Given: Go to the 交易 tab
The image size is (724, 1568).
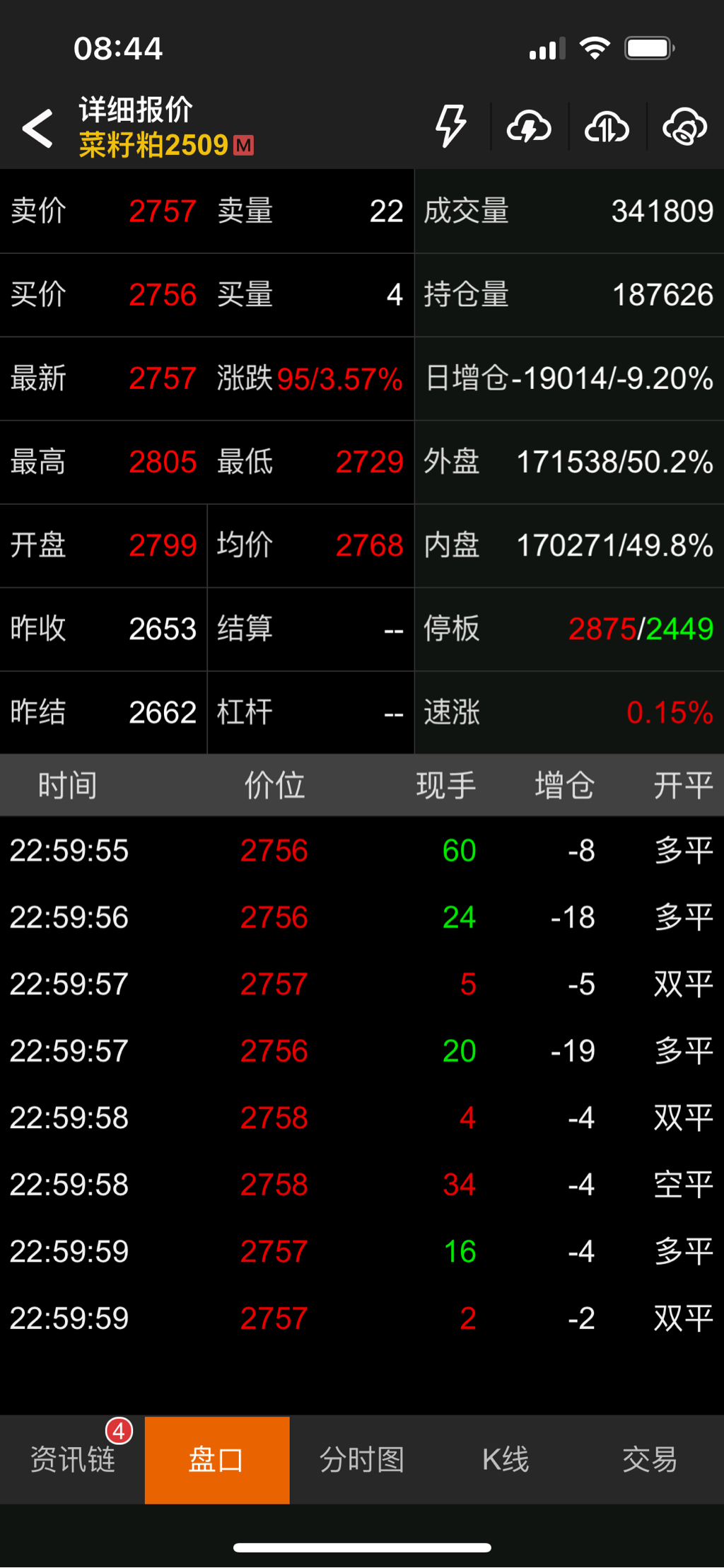Looking at the screenshot, I should [x=650, y=1459].
